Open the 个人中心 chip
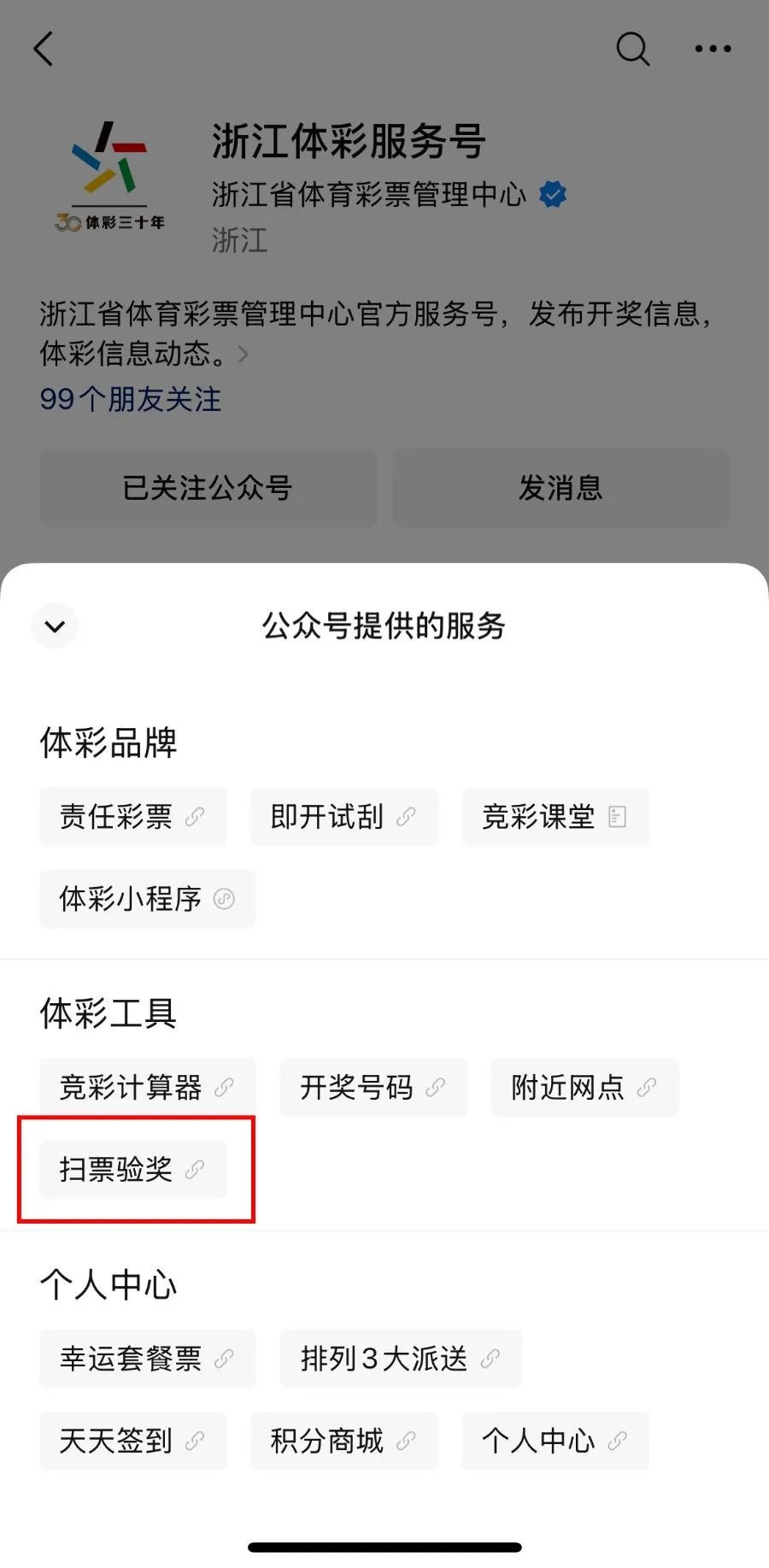Viewport: 769px width, 1568px height. click(x=555, y=1441)
